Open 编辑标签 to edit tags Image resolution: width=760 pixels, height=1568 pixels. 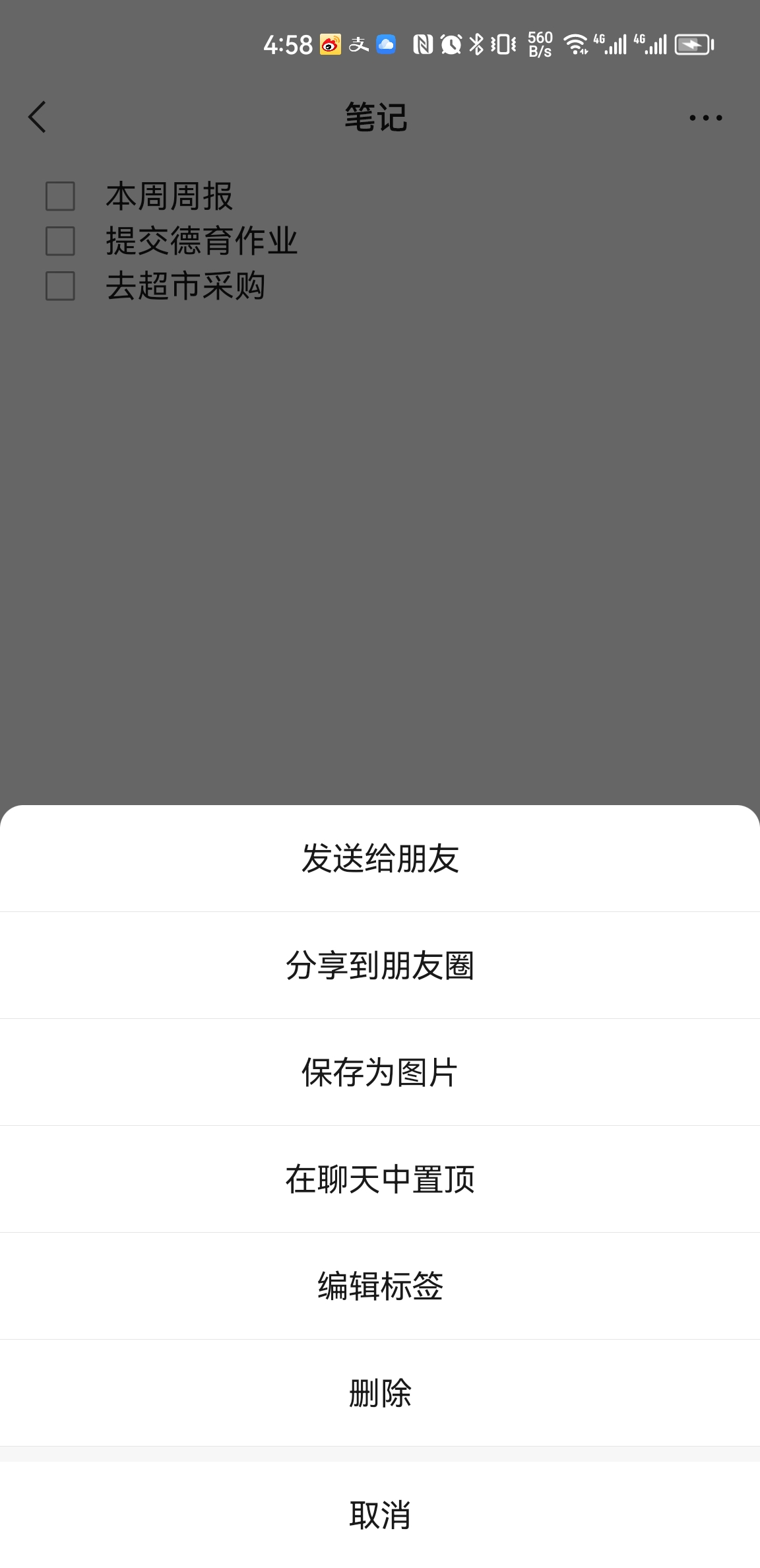point(380,1286)
